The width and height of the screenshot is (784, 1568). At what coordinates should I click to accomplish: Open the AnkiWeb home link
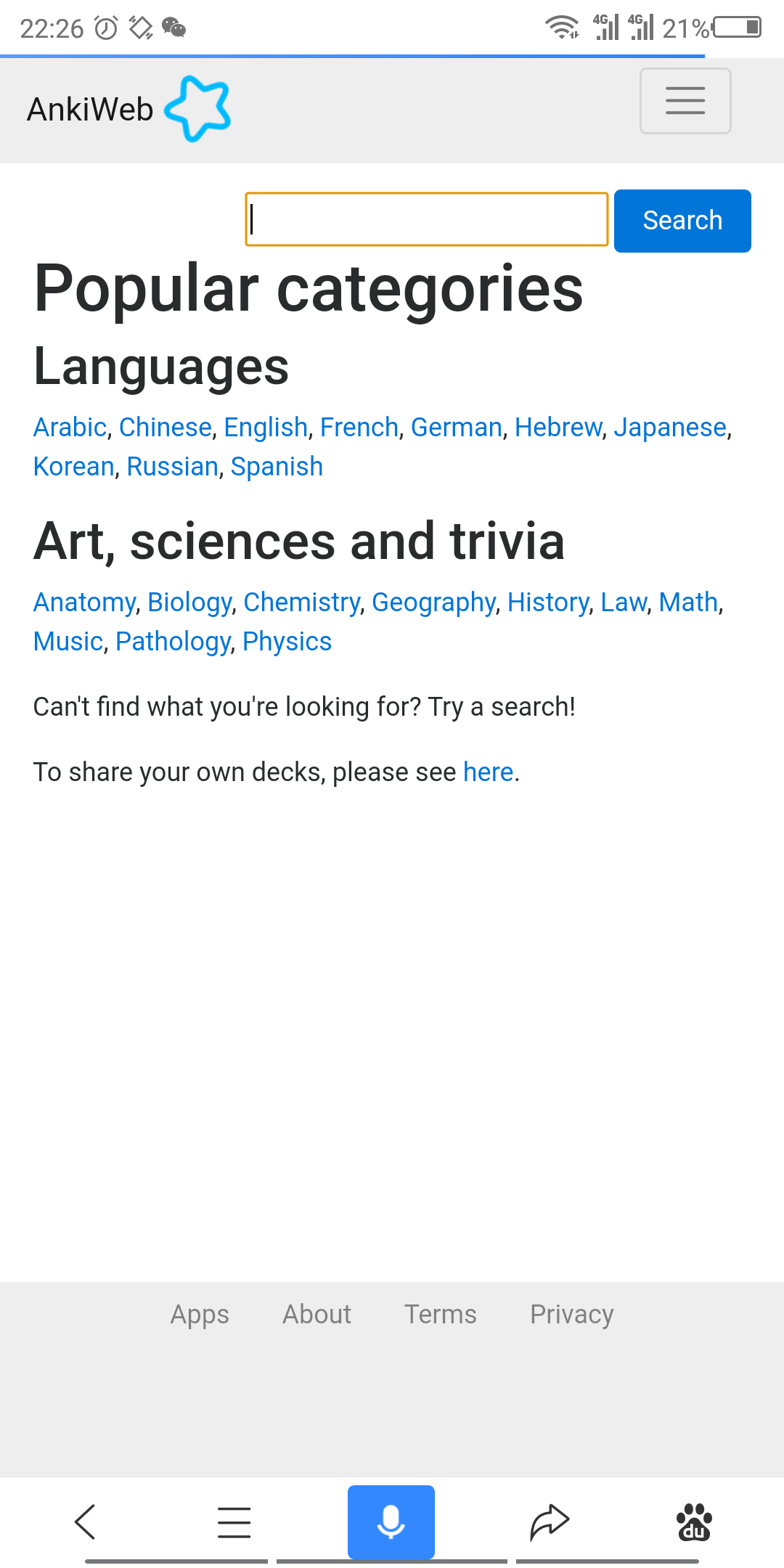128,110
